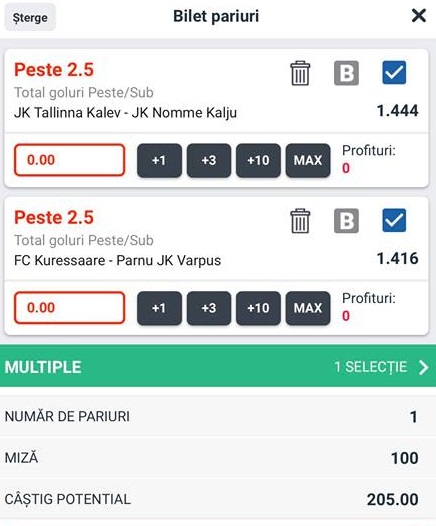Add +10 to the FC Kuressaare stake
436x526 pixels.
point(258,308)
